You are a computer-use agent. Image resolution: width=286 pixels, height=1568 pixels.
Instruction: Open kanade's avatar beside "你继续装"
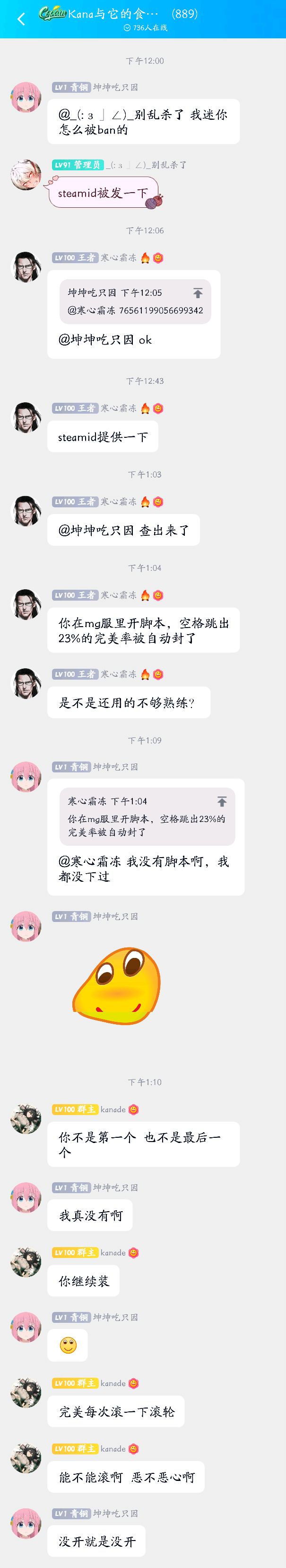[x=26, y=1262]
